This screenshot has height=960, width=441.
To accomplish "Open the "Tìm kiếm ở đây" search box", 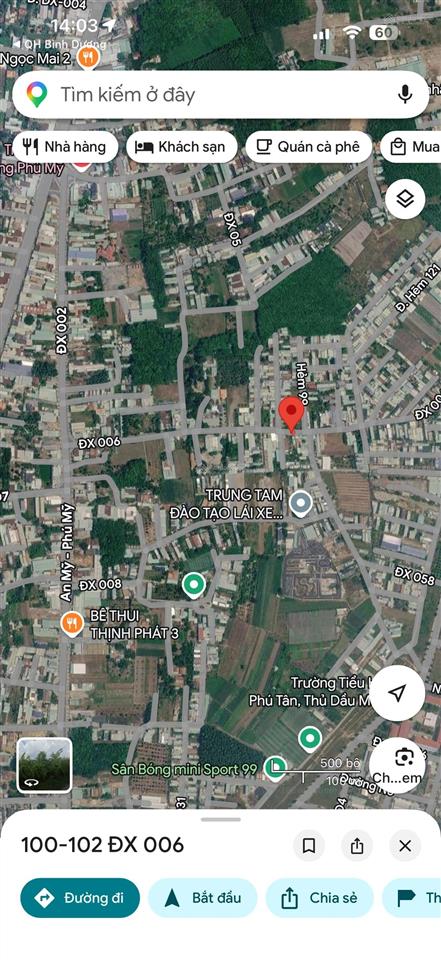I will (220, 94).
